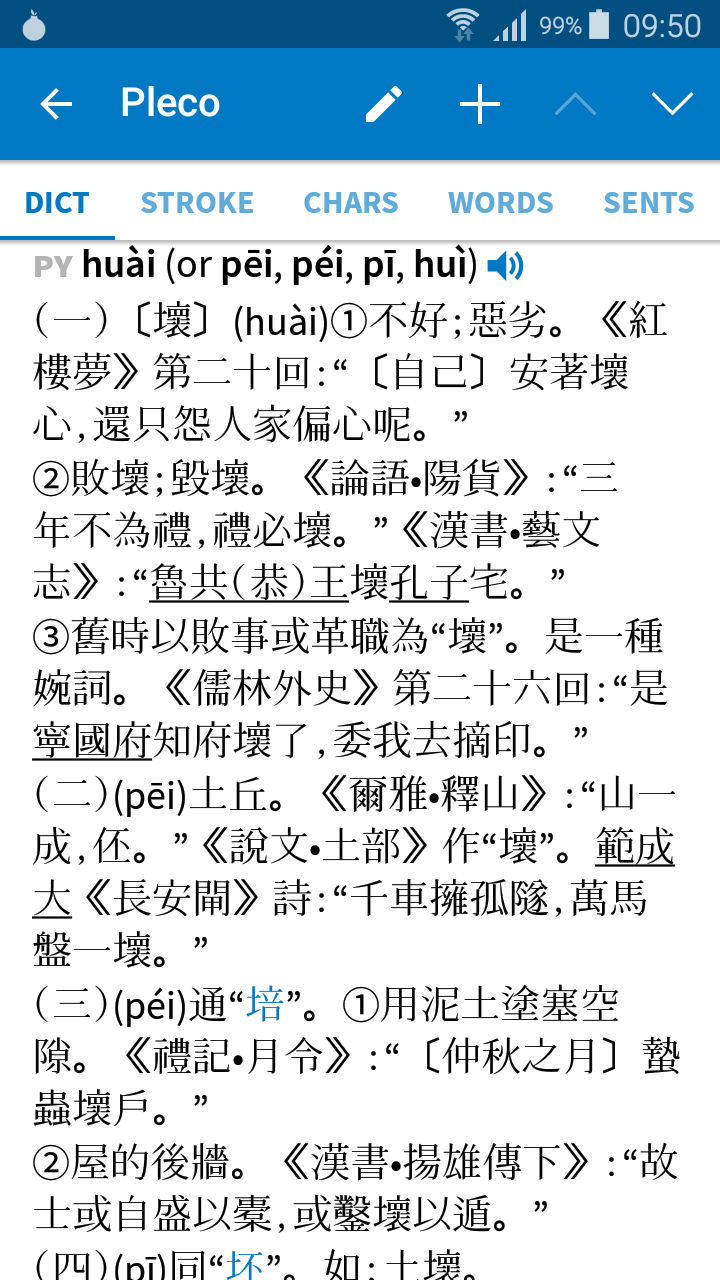Tap the plus icon to add entry

click(x=480, y=104)
